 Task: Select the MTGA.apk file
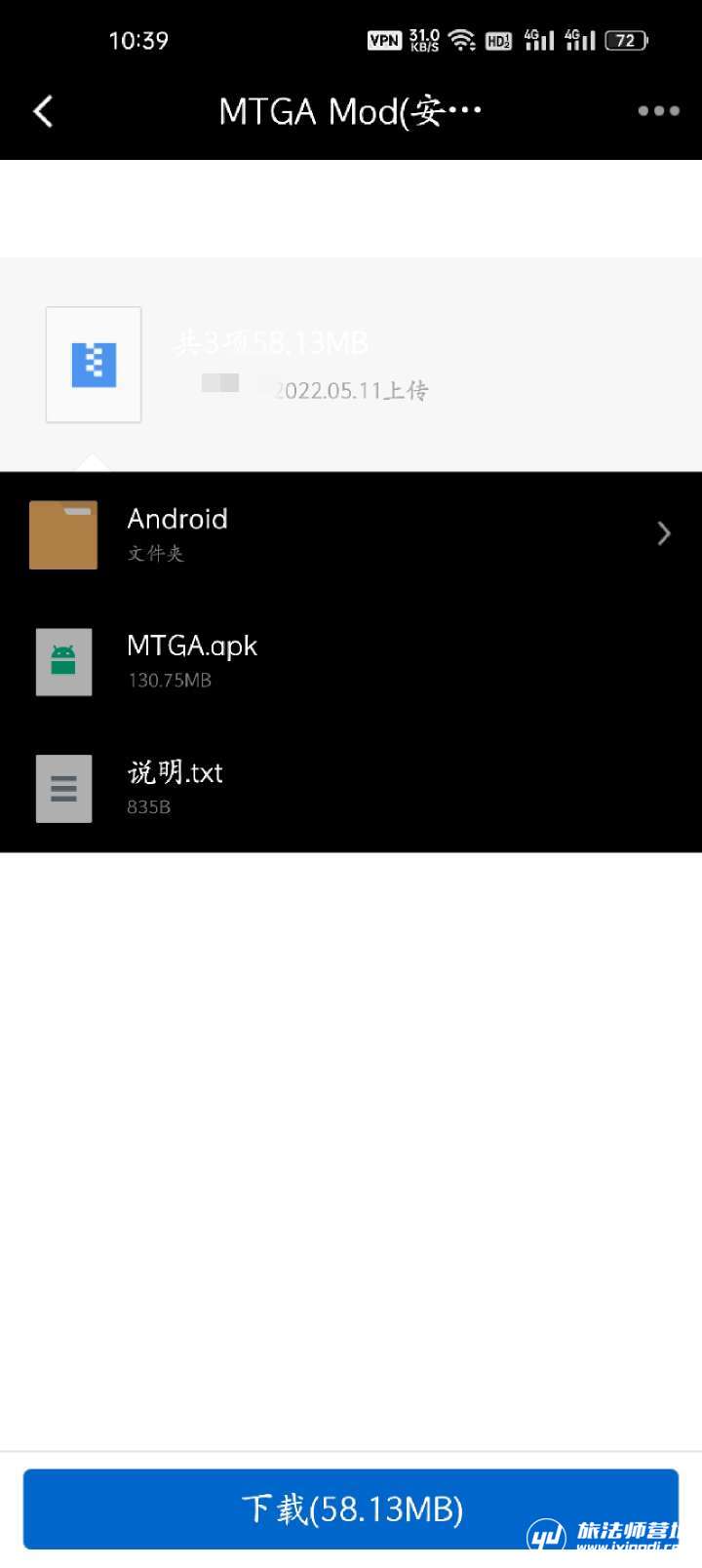point(351,661)
